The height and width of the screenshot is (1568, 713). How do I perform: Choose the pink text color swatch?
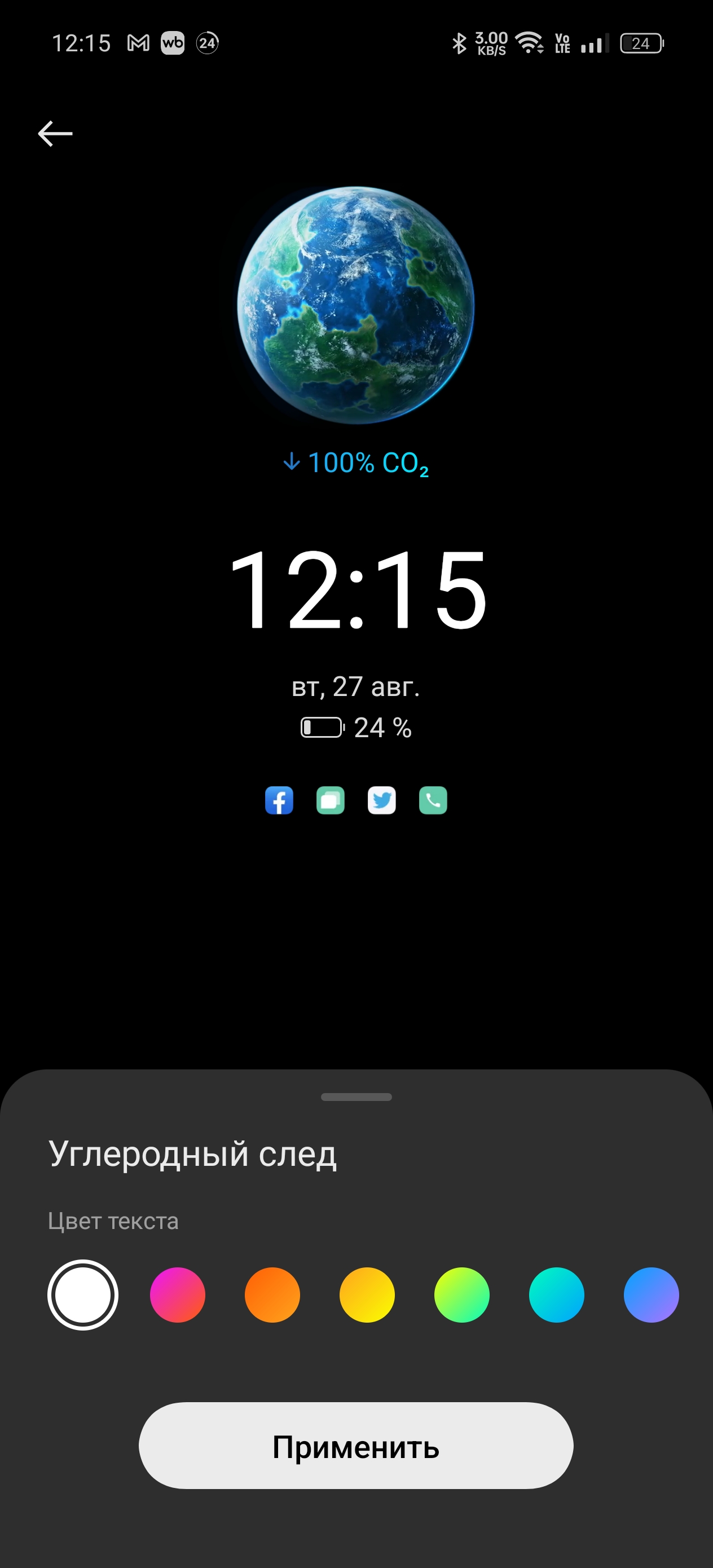tap(177, 1294)
